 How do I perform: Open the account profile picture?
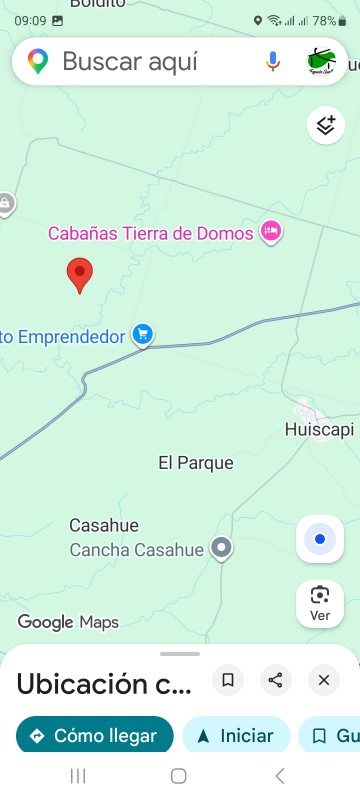[x=322, y=62]
